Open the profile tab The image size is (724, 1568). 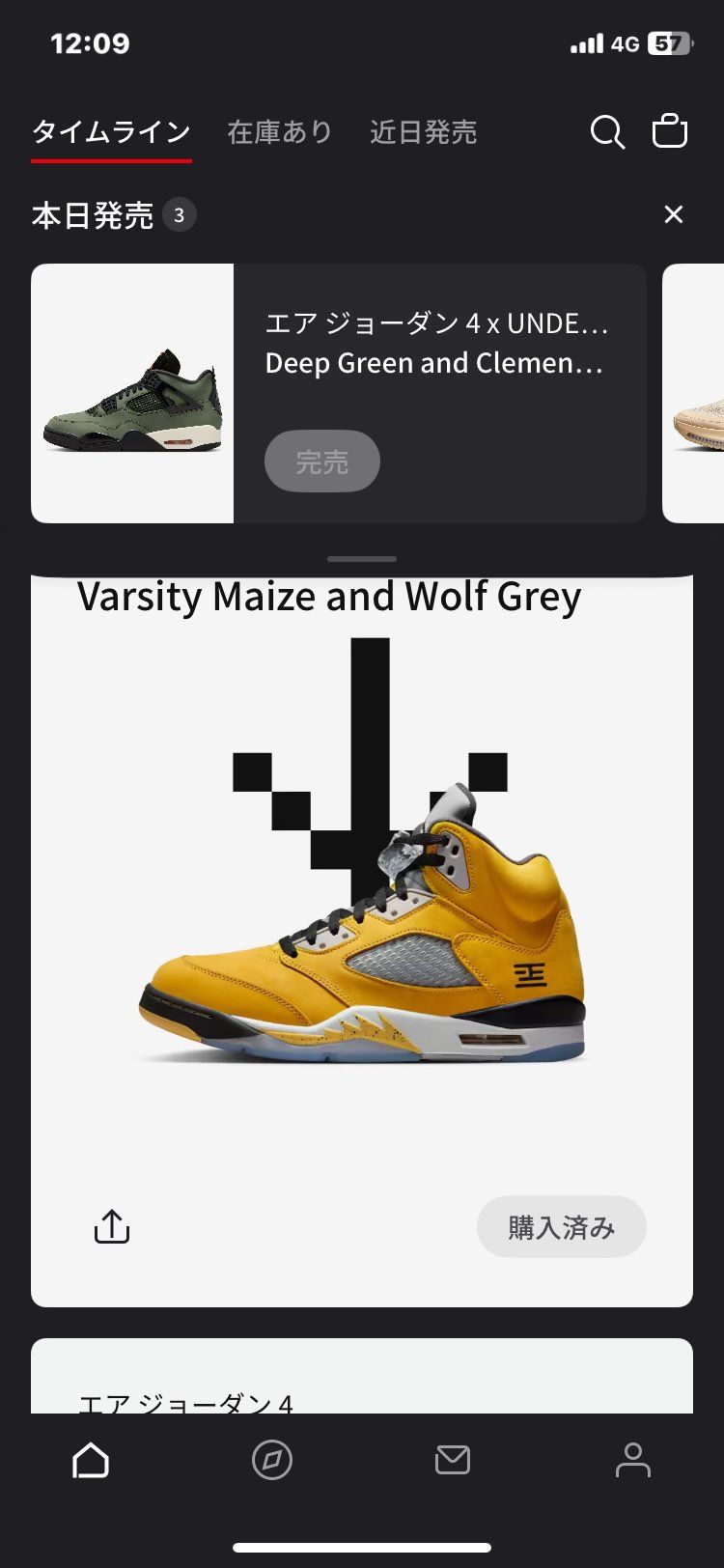tap(633, 1460)
